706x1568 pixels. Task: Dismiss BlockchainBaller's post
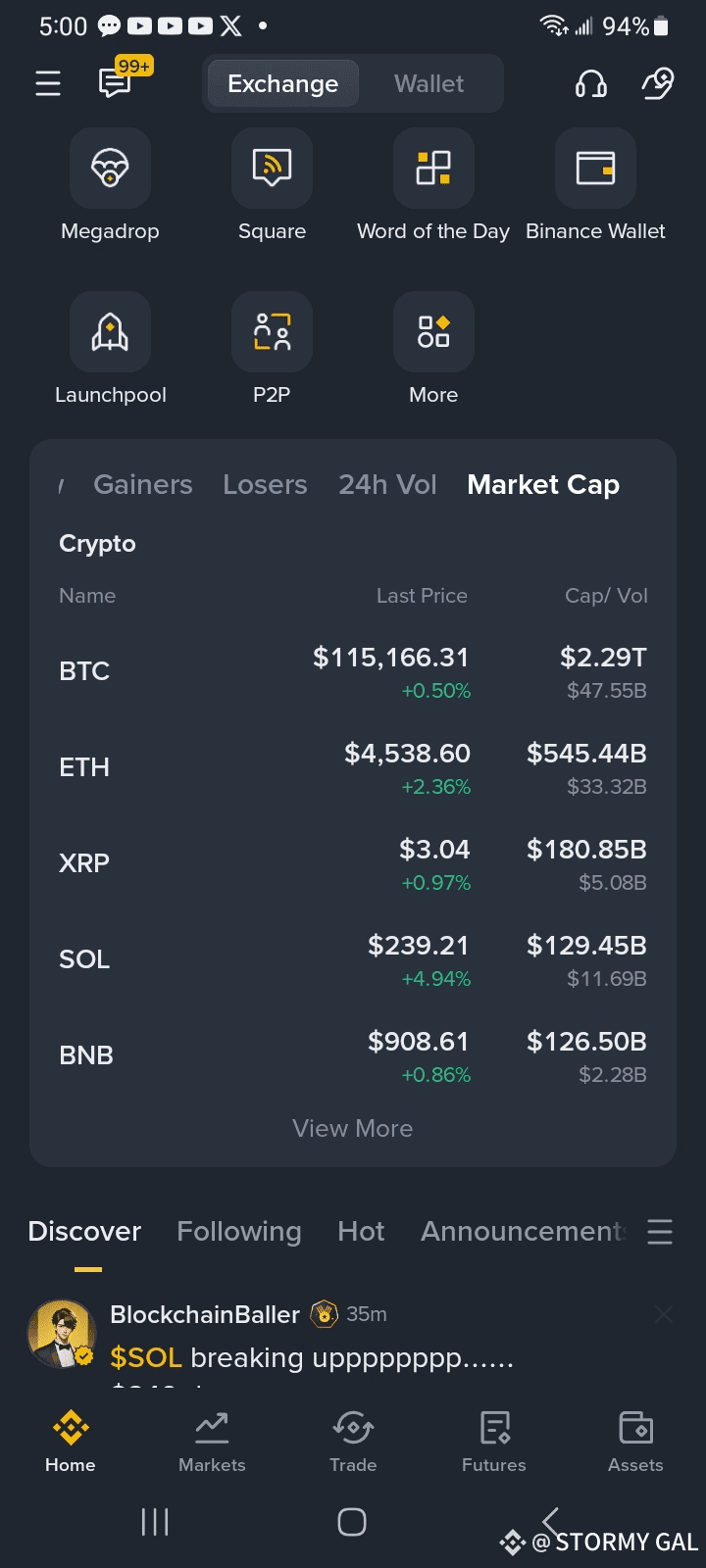pos(664,1314)
